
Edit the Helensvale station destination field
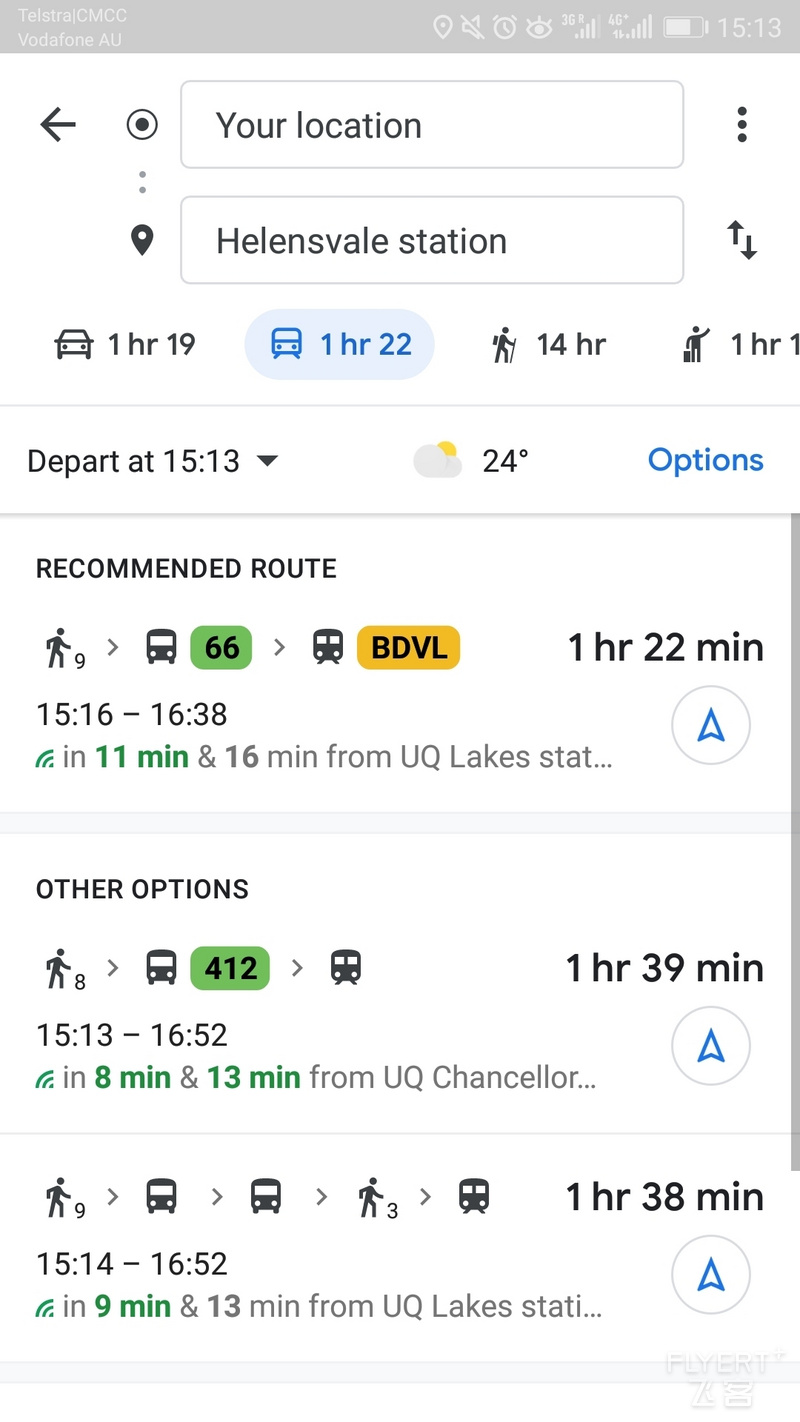pos(432,241)
